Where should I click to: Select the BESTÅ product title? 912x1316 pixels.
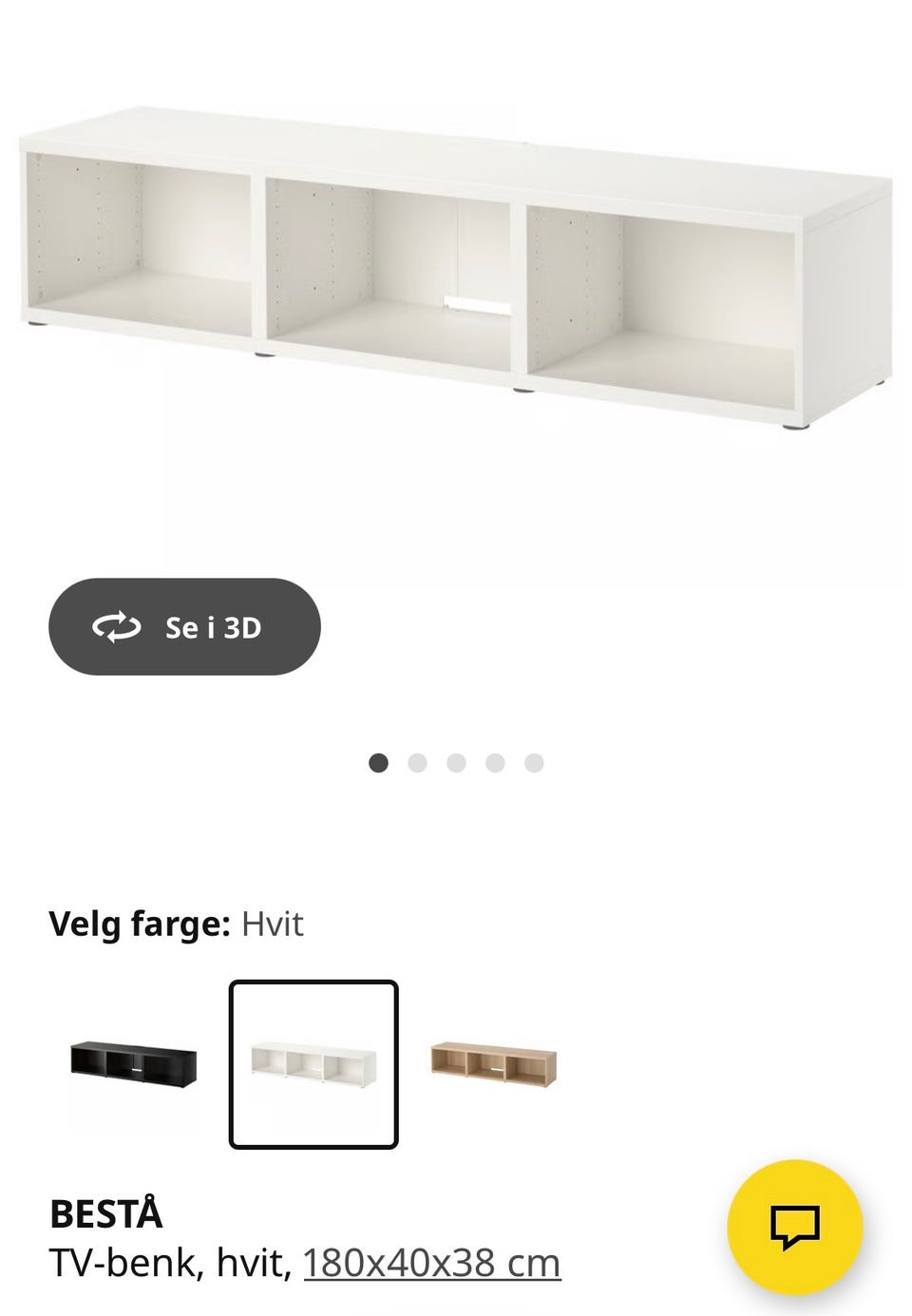point(106,1212)
